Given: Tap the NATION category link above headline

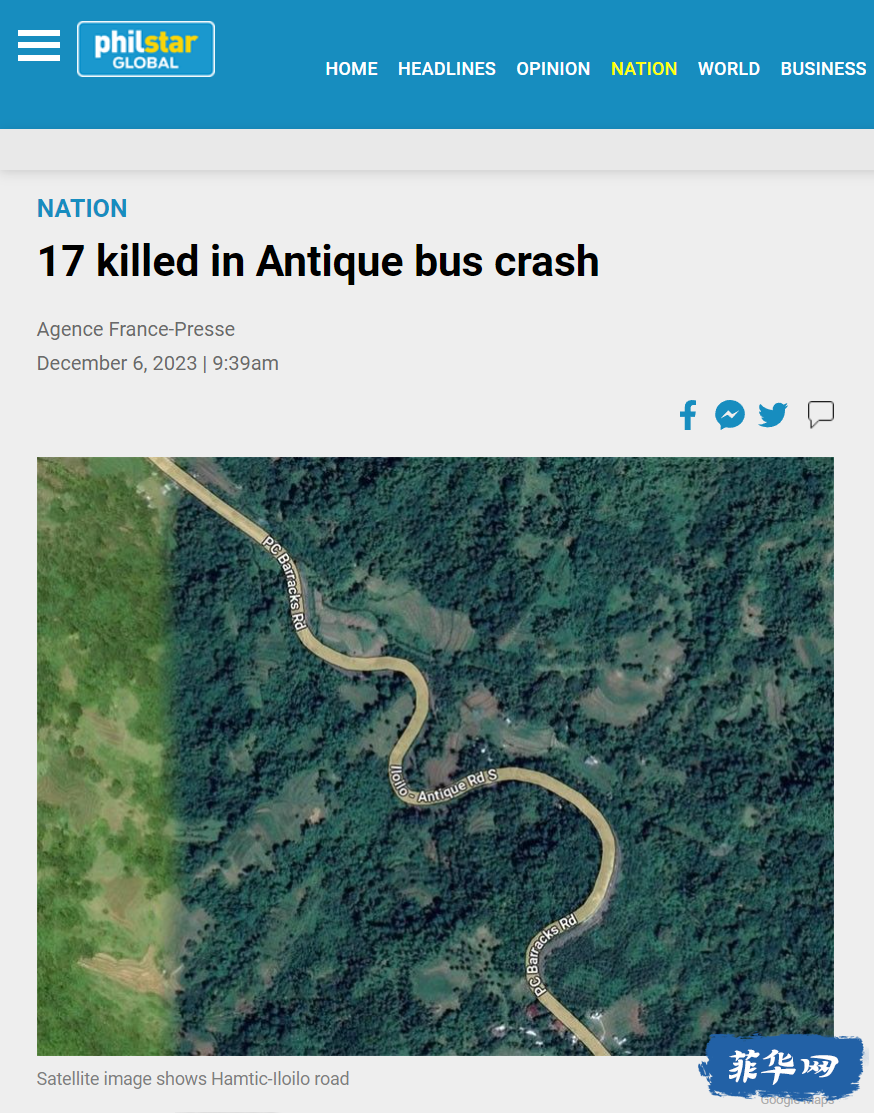Looking at the screenshot, I should (x=82, y=209).
